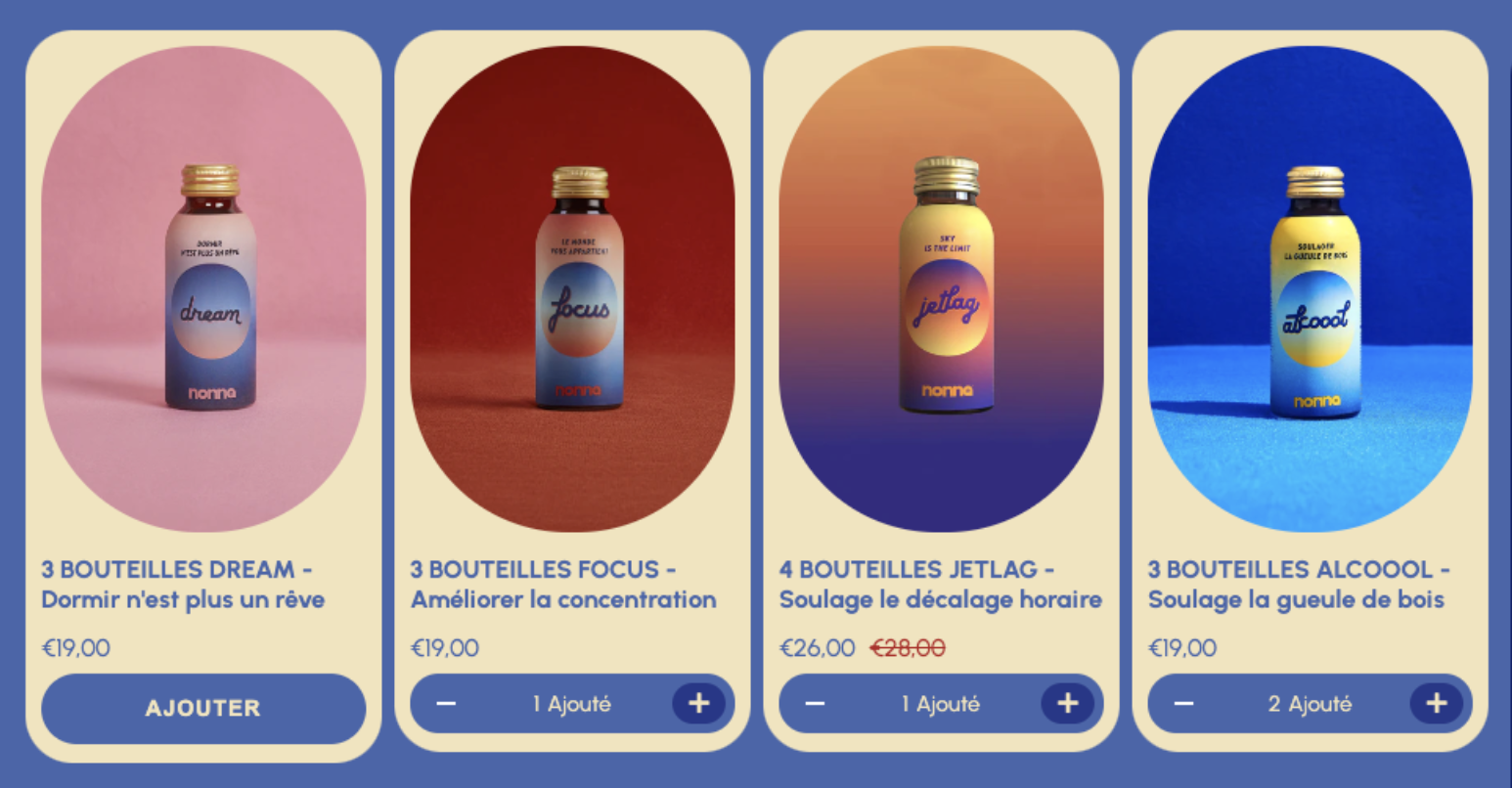Open the Jetlag bottle product image
1512x788 pixels.
941,289
